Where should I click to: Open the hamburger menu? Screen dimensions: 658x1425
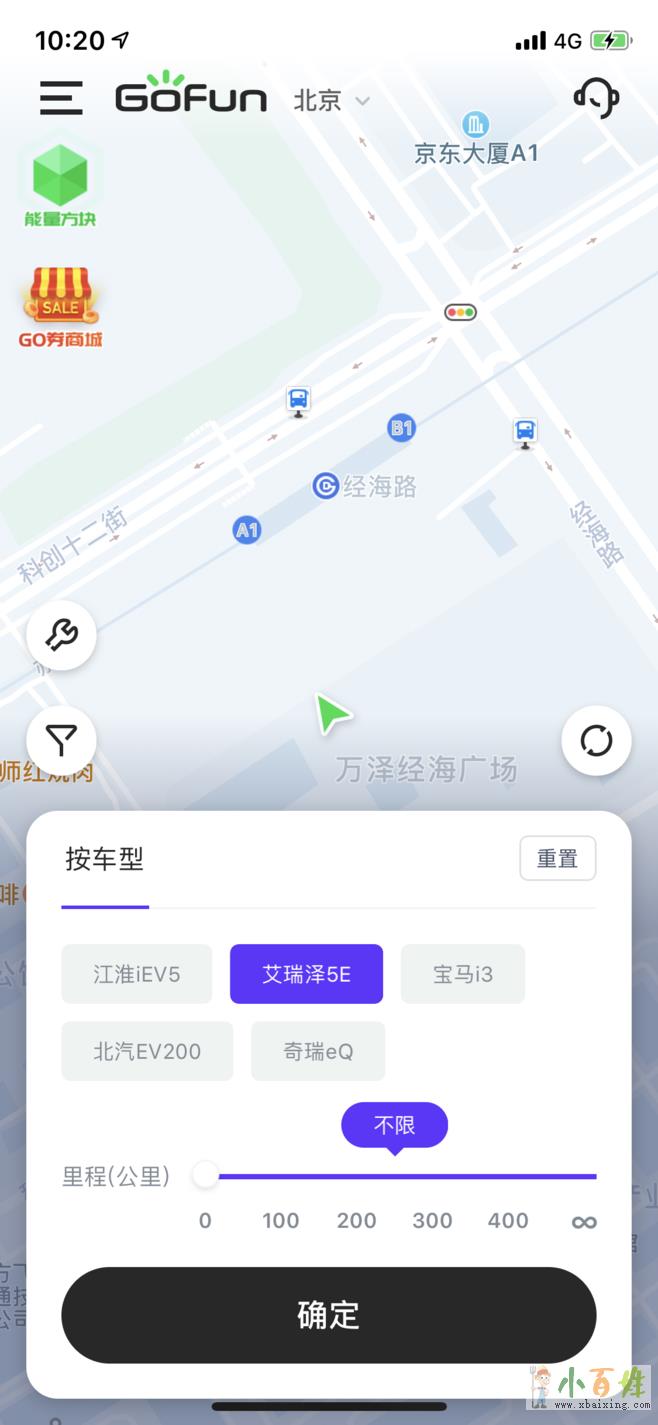(x=60, y=97)
